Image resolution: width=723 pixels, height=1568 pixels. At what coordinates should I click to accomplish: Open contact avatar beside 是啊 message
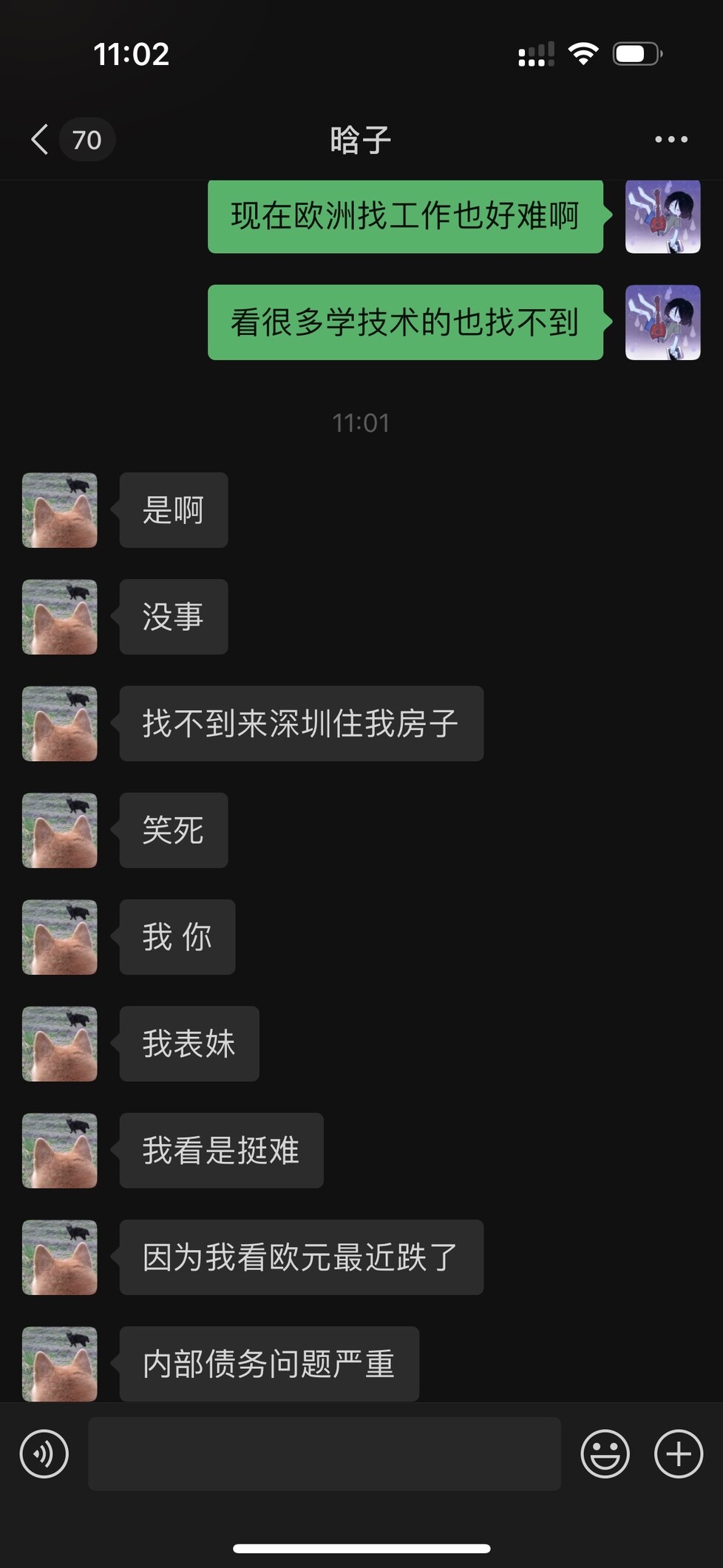(60, 510)
